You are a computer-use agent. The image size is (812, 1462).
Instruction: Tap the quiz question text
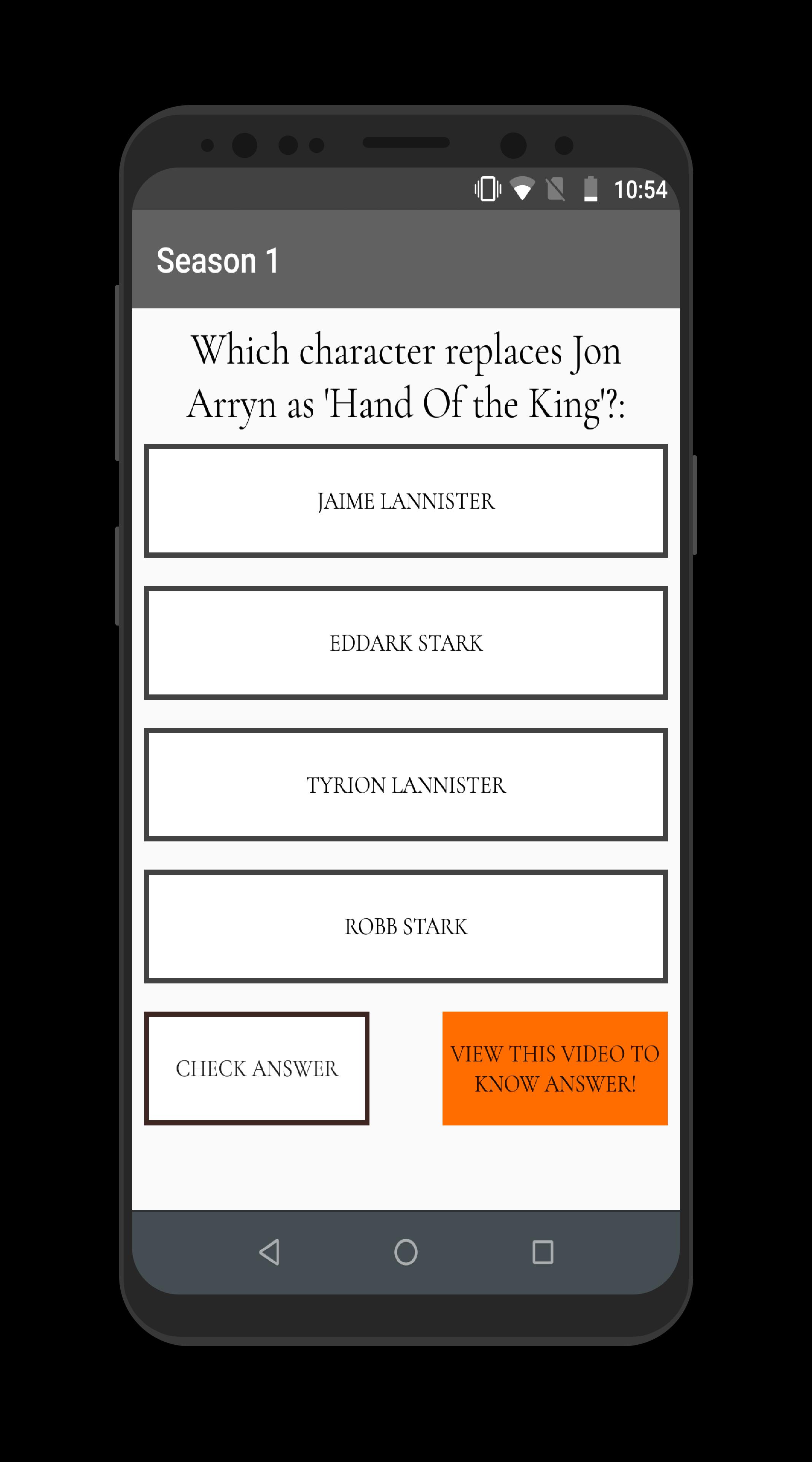point(406,377)
